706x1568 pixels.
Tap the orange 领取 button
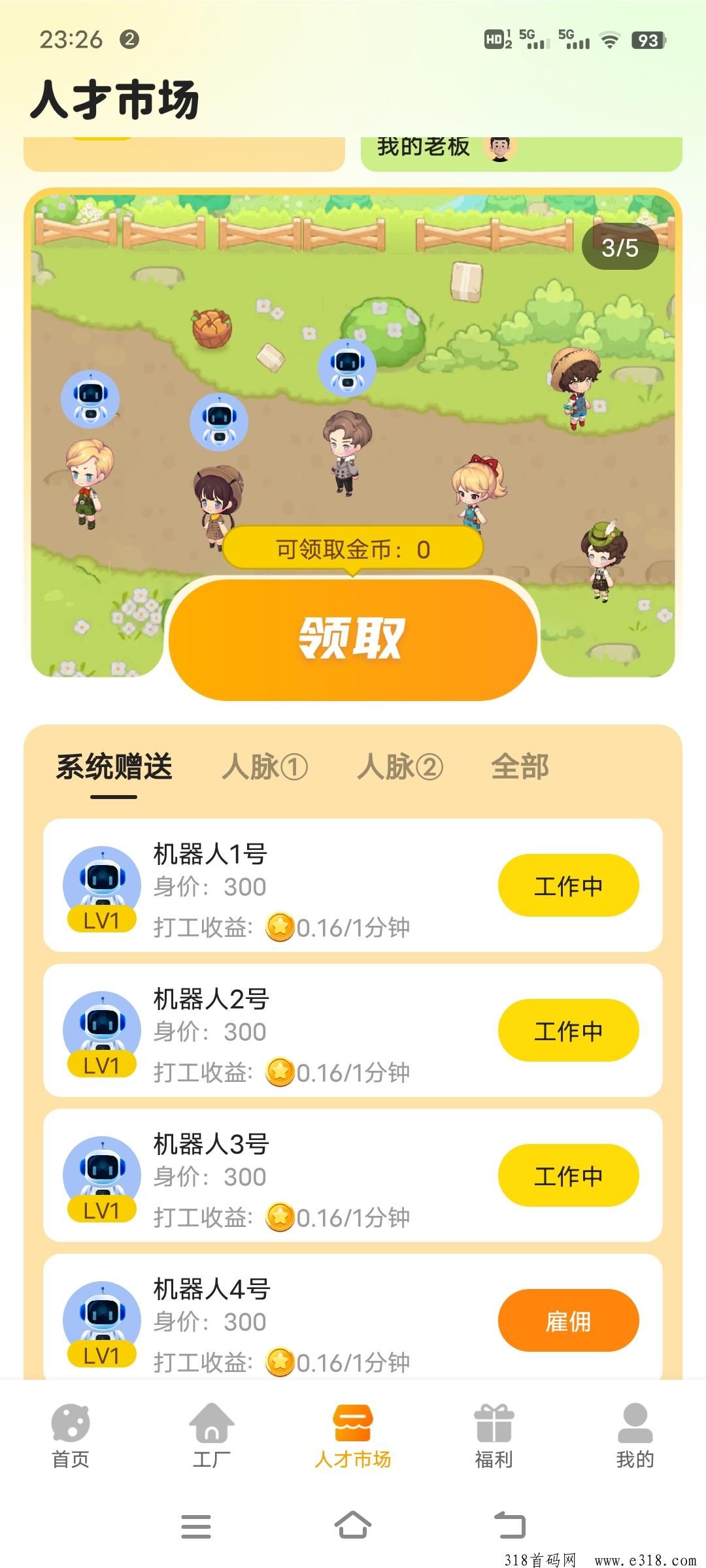[352, 639]
